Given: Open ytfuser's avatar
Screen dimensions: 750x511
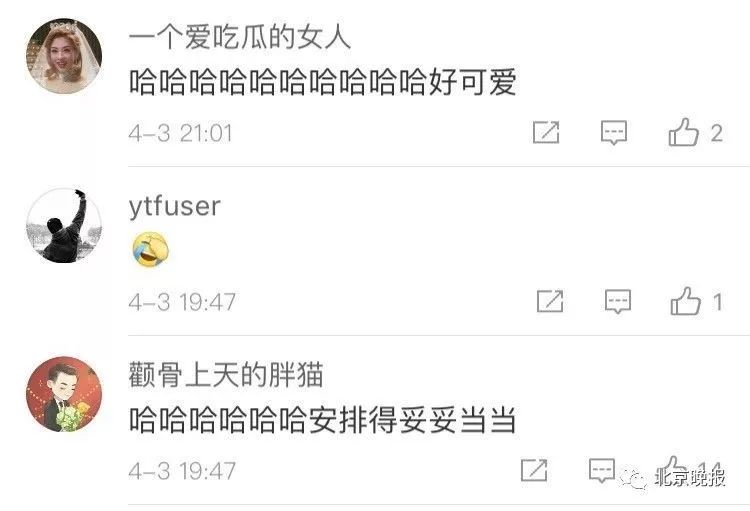Looking at the screenshot, I should (x=63, y=224).
